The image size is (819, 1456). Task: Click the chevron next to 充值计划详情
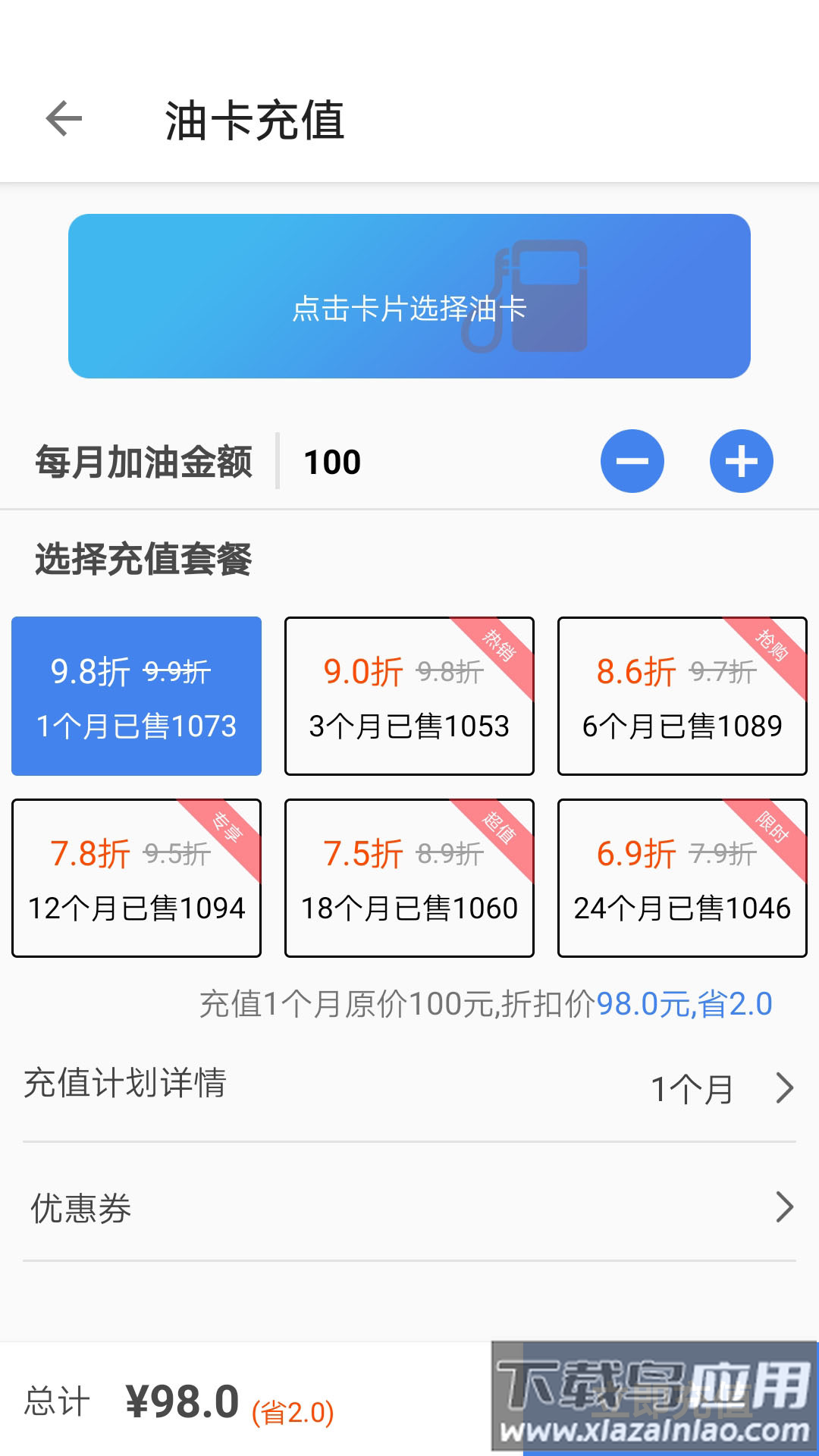click(785, 1088)
